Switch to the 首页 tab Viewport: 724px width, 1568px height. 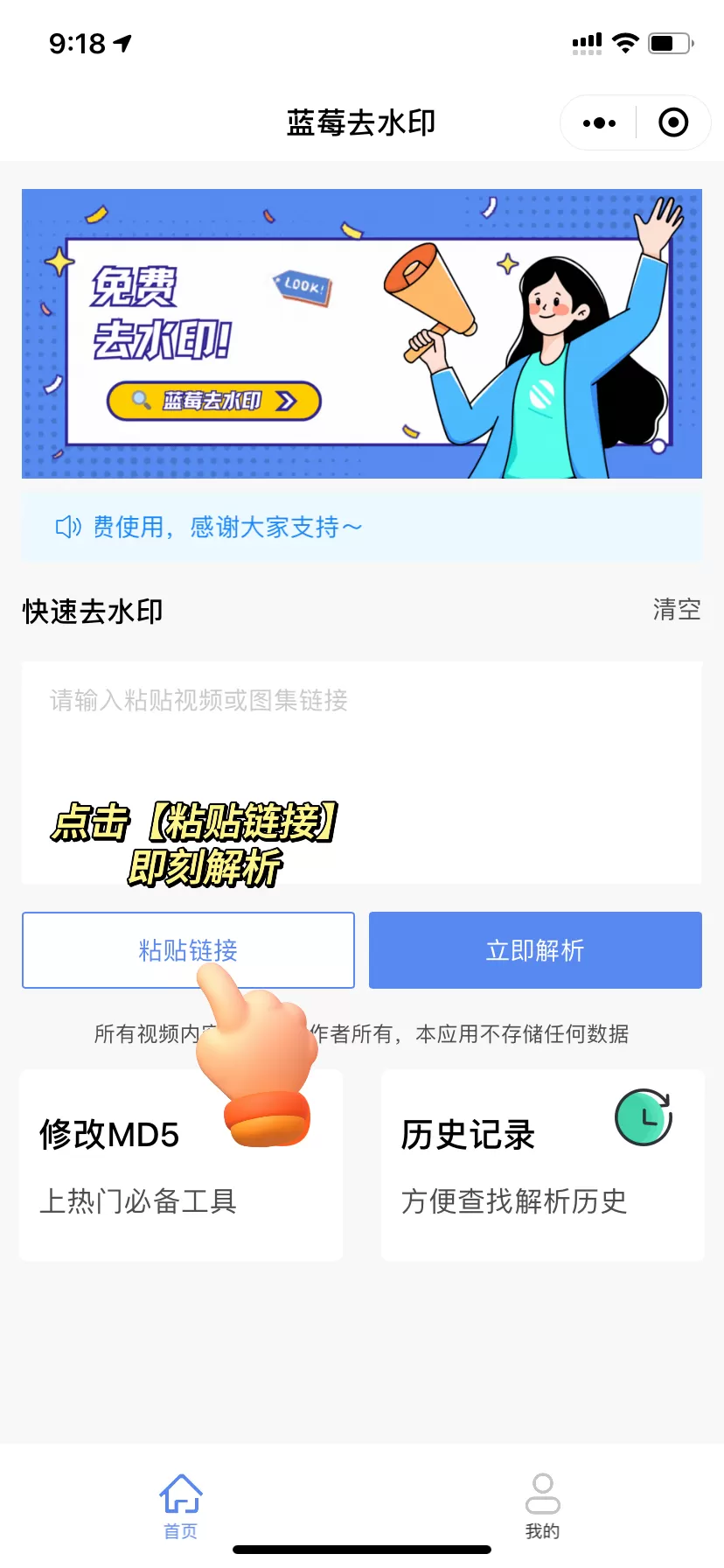coord(181,1504)
